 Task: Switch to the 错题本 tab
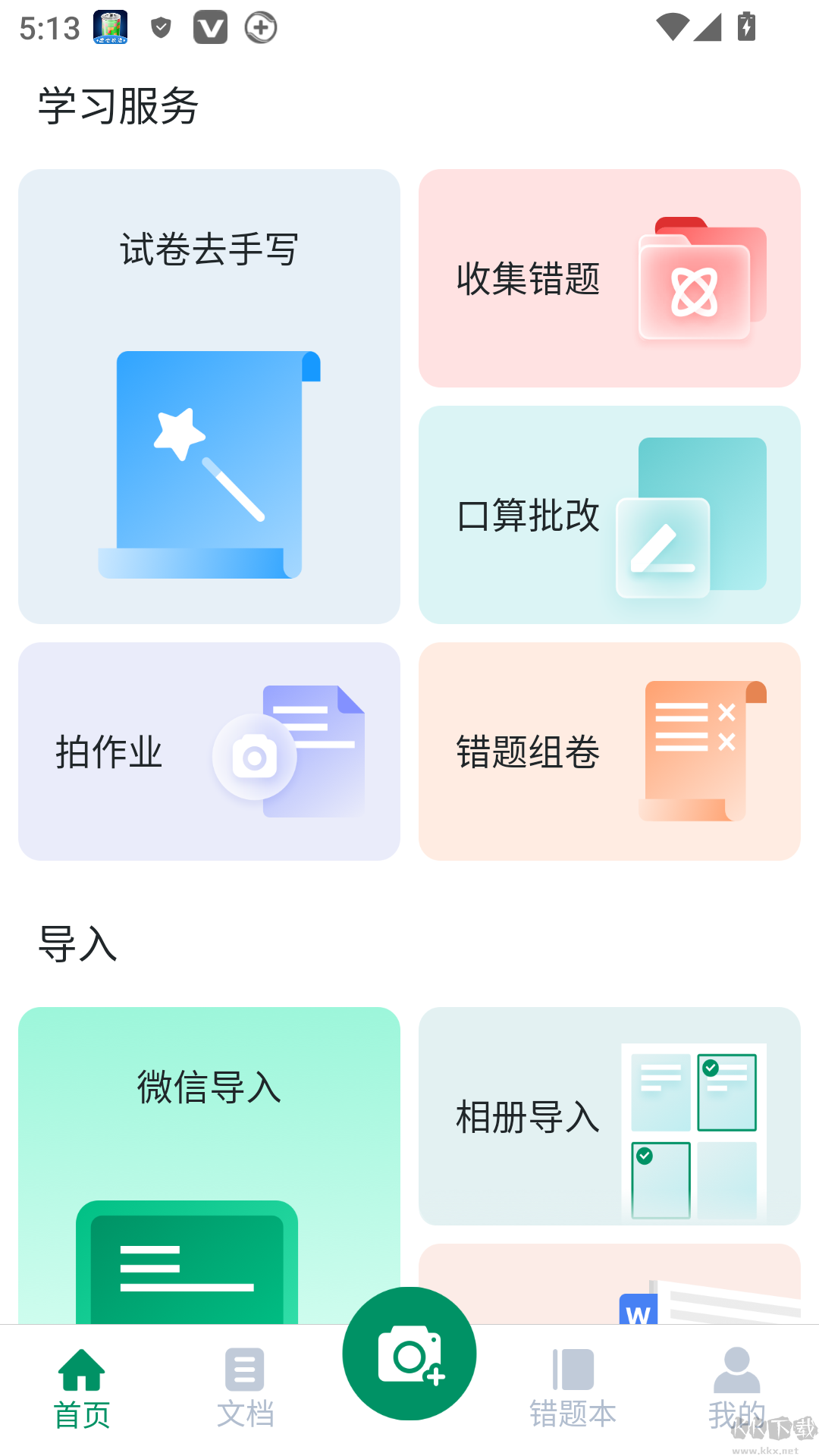click(574, 1388)
